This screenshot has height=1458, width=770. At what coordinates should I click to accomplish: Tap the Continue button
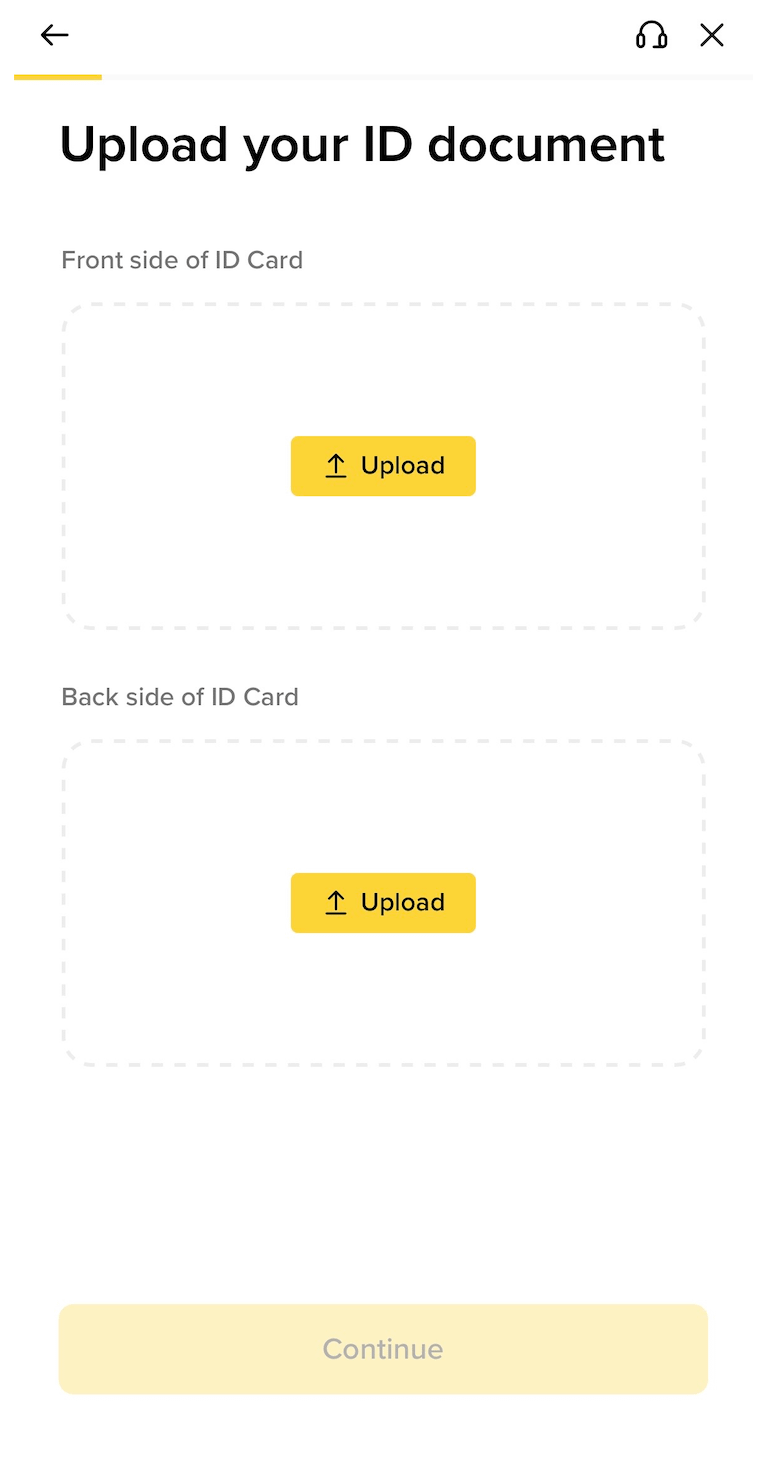pos(383,1349)
